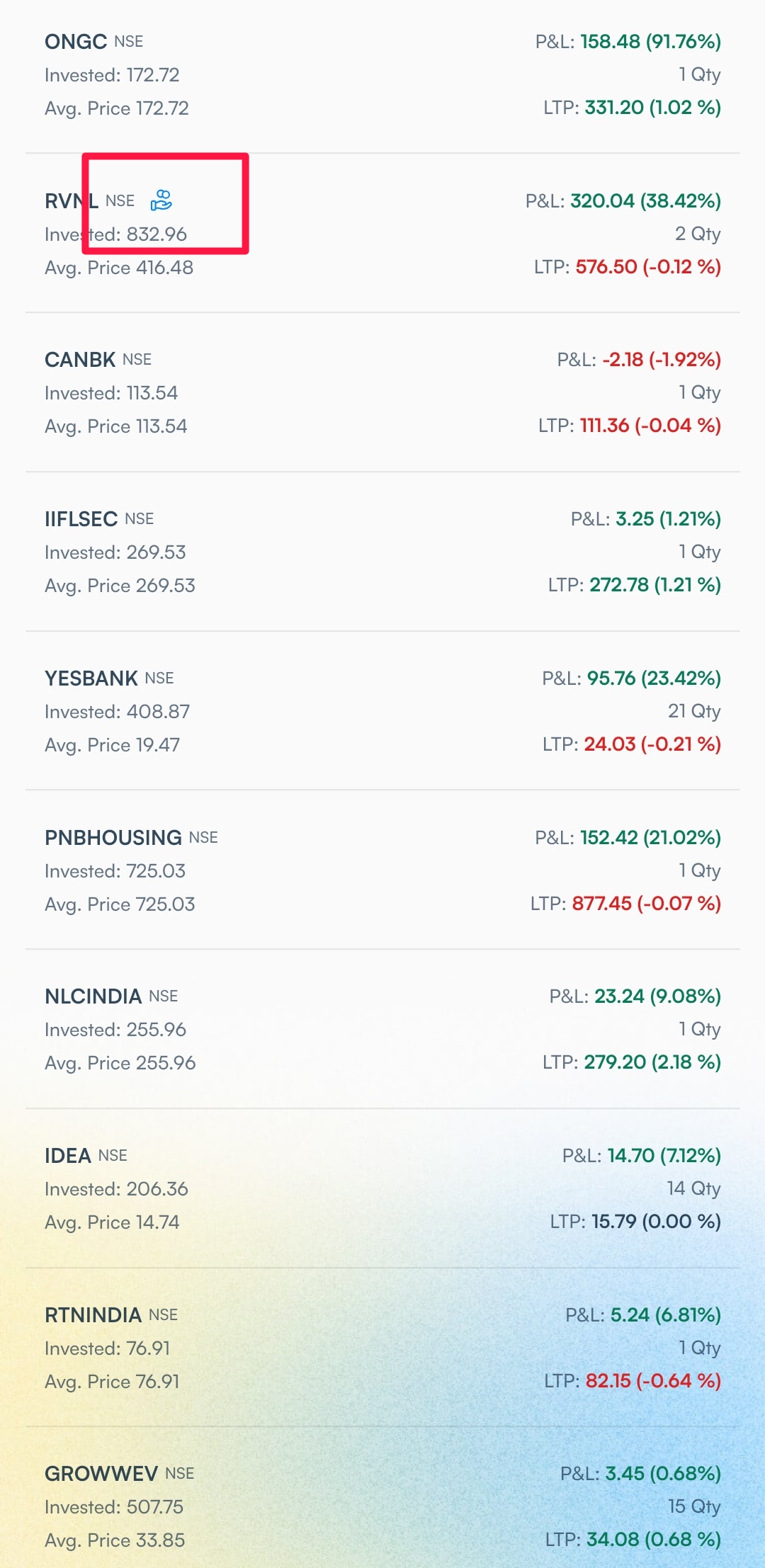The height and width of the screenshot is (1568, 765).
Task: Open the RVNL holding details
Action: pos(382,233)
